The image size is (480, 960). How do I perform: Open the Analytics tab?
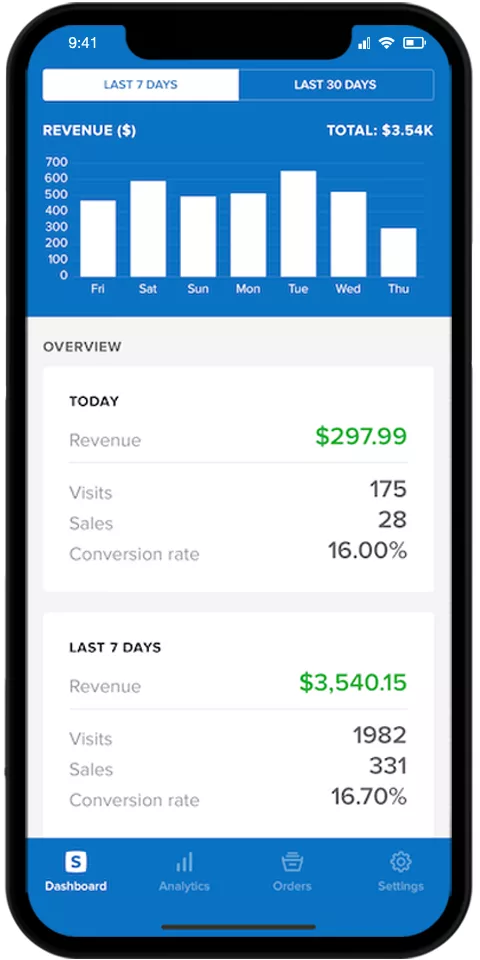(x=184, y=872)
